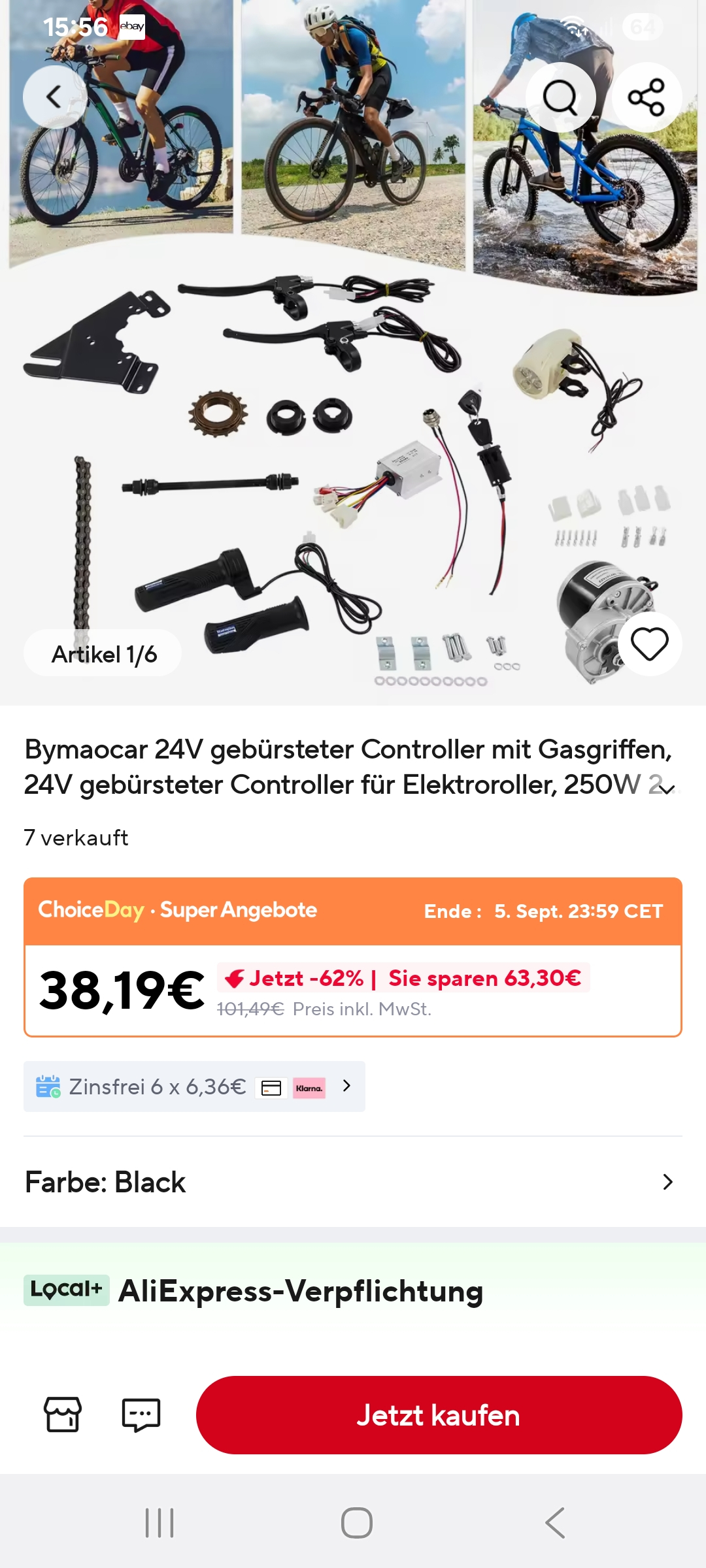Screen dimensions: 706x1568
Task: Add the item to wishlist heart
Action: click(649, 644)
